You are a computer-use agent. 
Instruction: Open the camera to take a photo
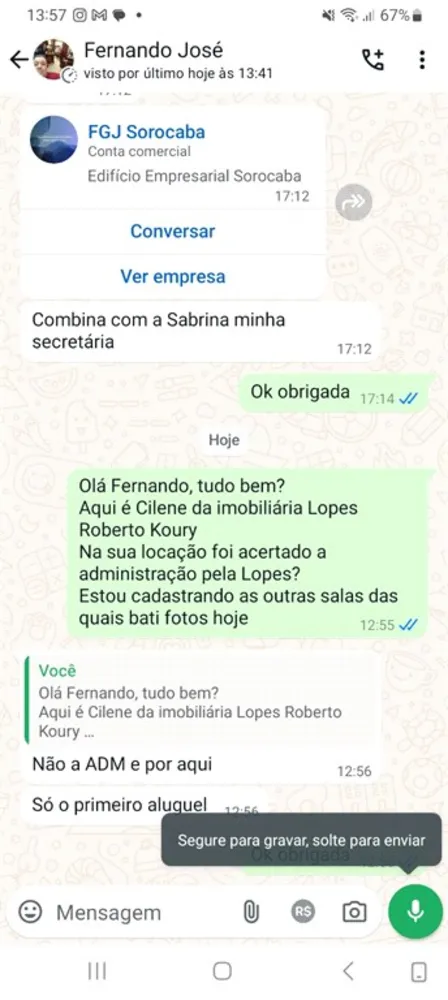354,913
